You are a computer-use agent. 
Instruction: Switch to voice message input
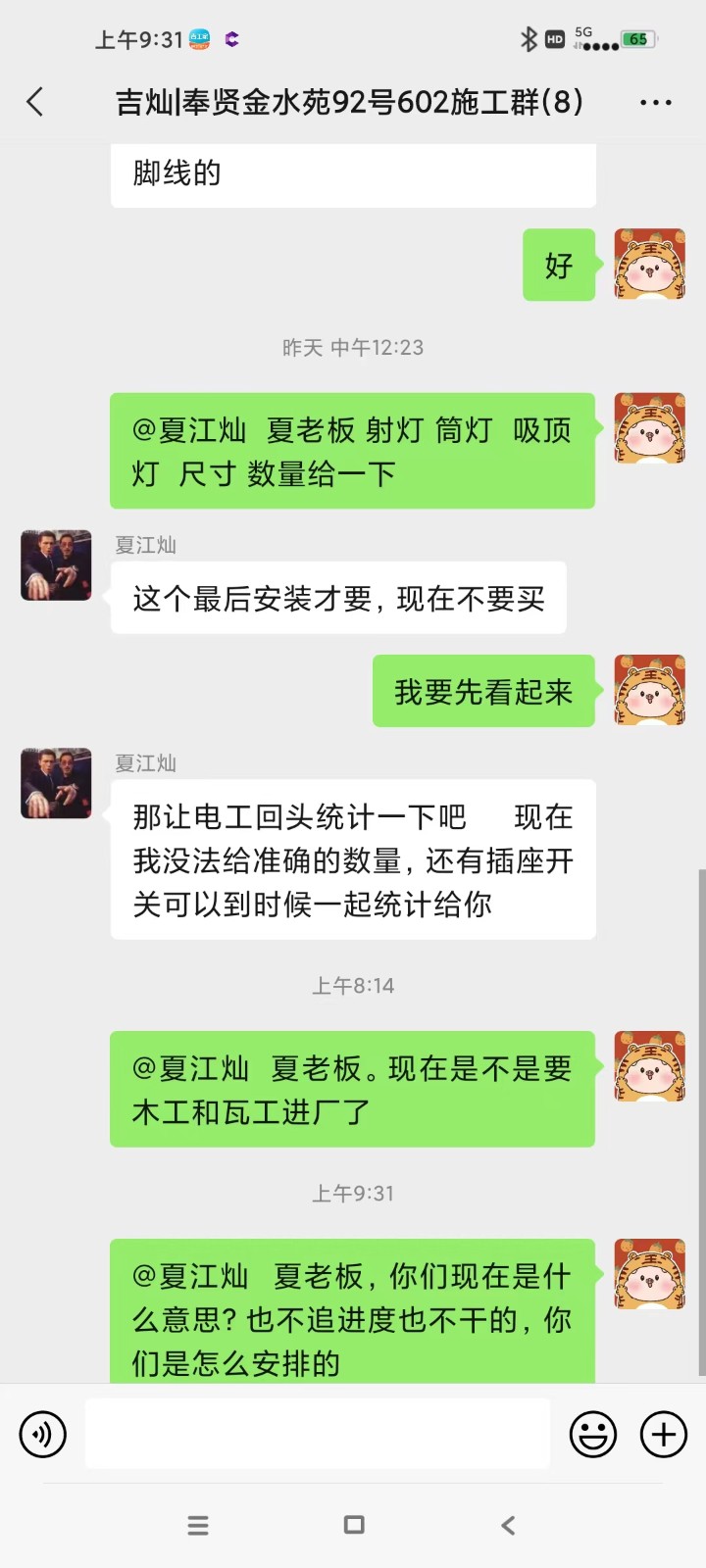[x=43, y=1435]
